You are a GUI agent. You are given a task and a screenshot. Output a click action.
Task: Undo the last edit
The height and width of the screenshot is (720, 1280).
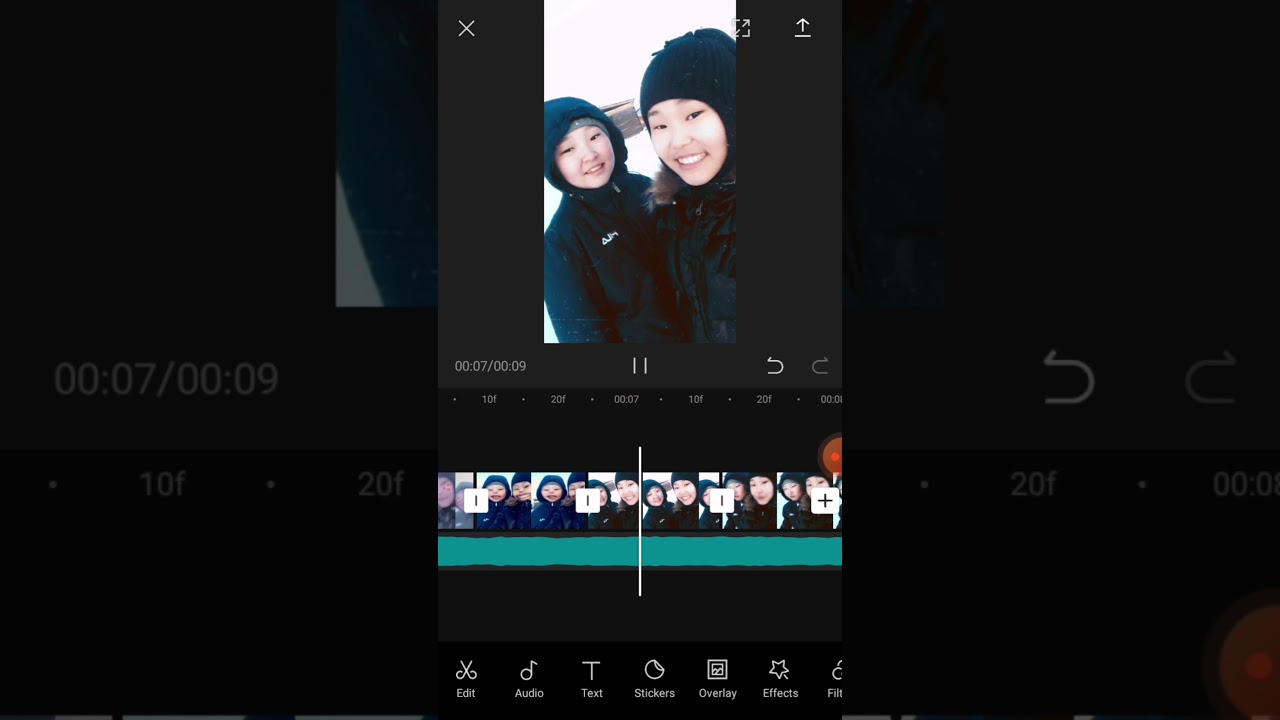click(775, 366)
